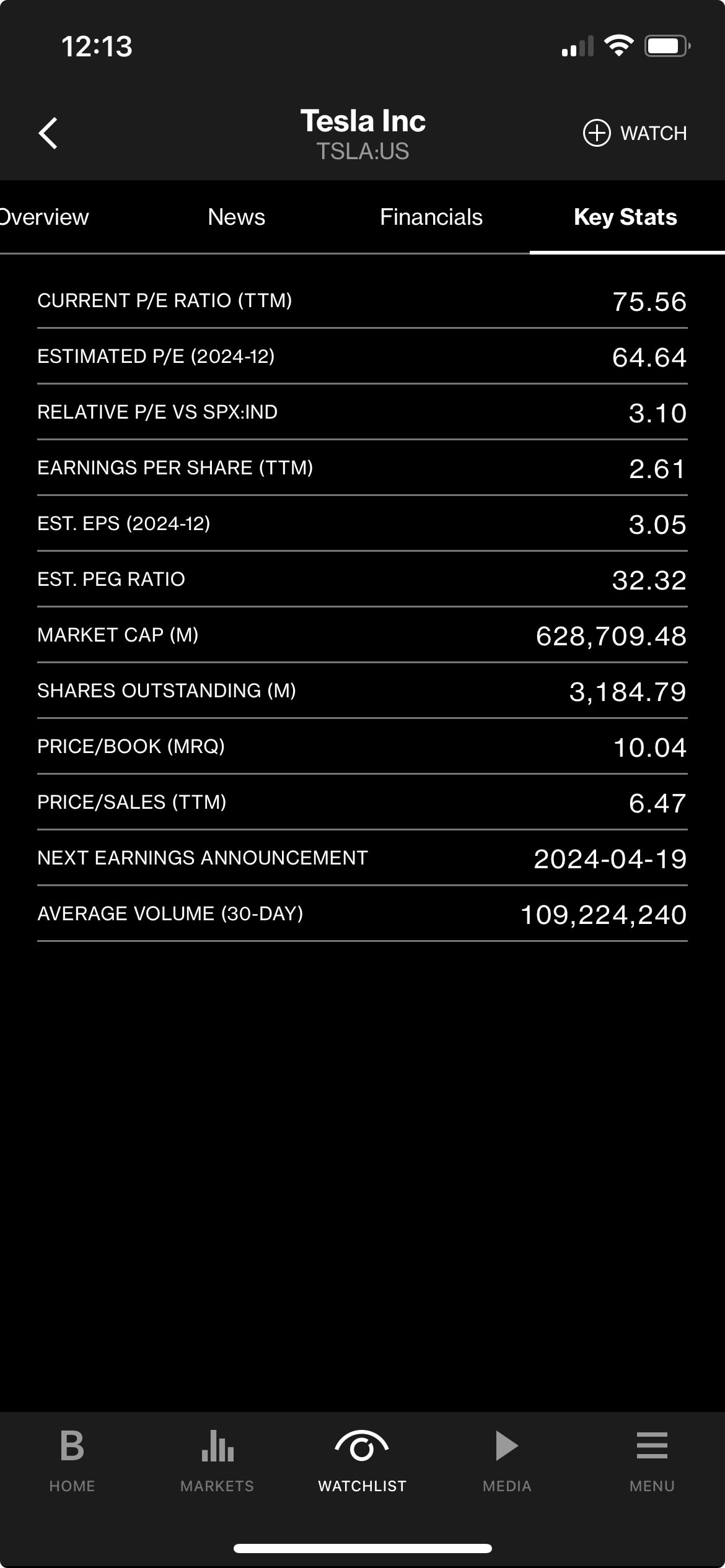Open the Markets section
Viewport: 725px width, 1568px height.
tap(217, 1459)
